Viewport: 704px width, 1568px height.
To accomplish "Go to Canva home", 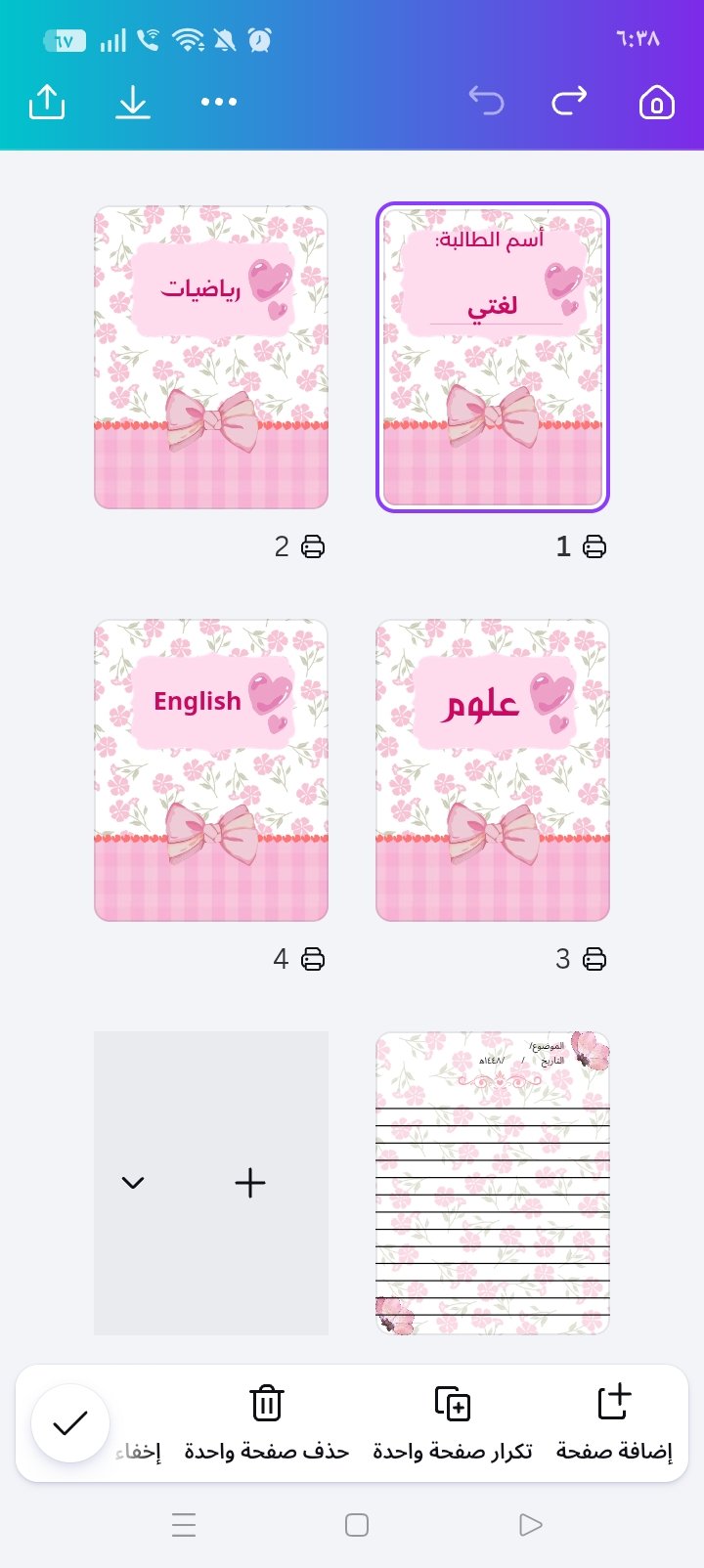I will 657,102.
